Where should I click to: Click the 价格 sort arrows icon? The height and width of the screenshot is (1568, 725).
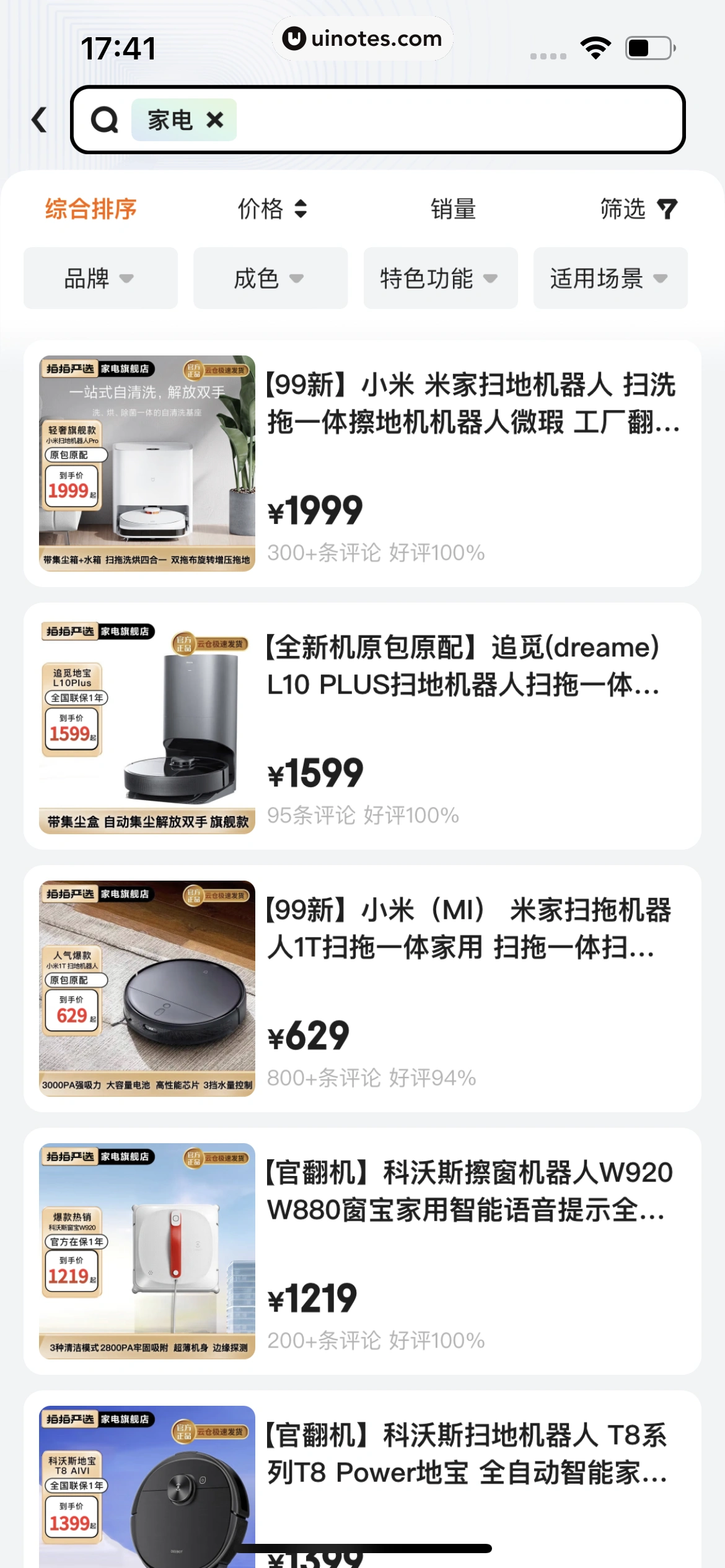click(300, 209)
